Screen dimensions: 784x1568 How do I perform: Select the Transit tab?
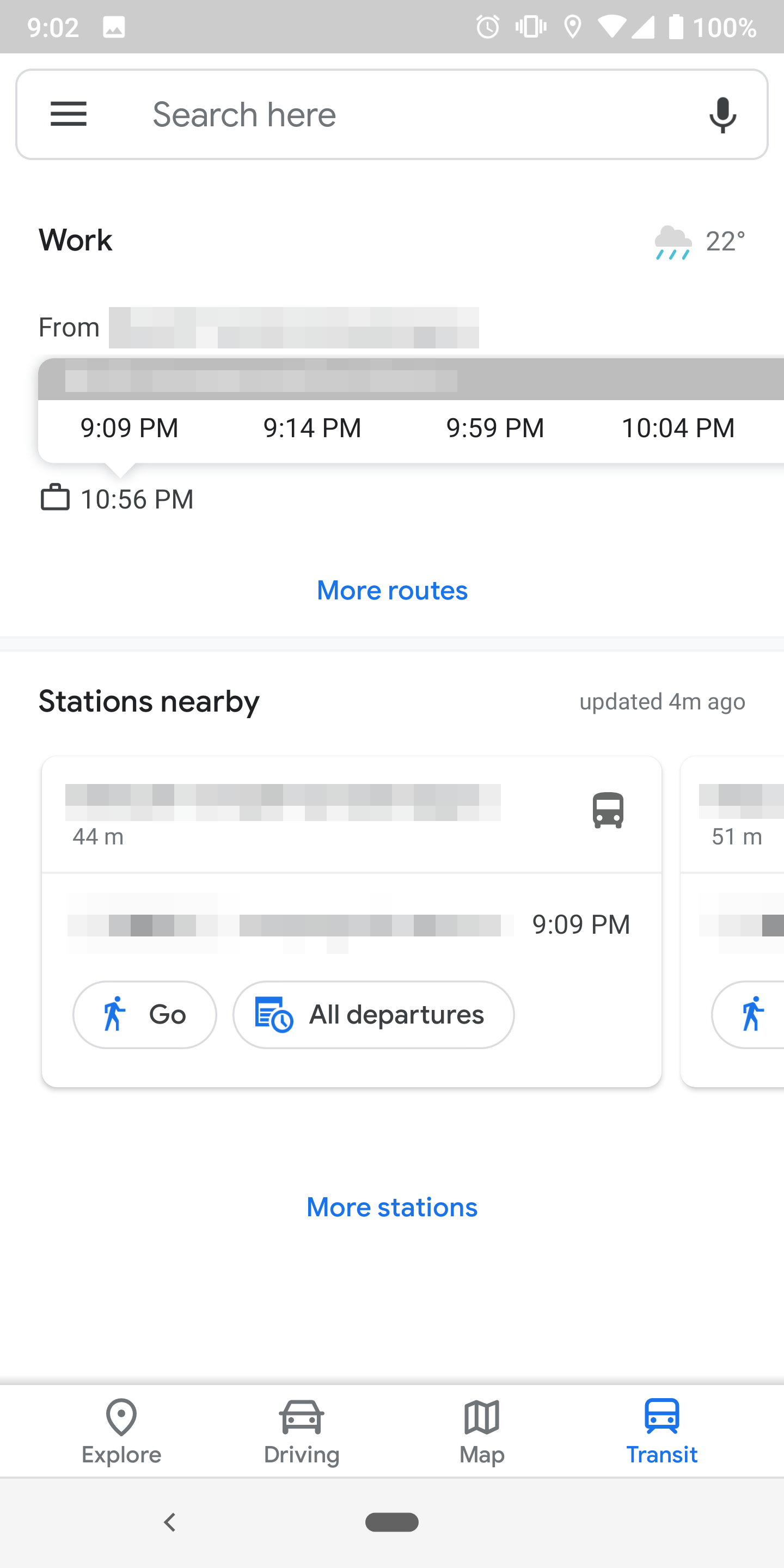point(661,1430)
